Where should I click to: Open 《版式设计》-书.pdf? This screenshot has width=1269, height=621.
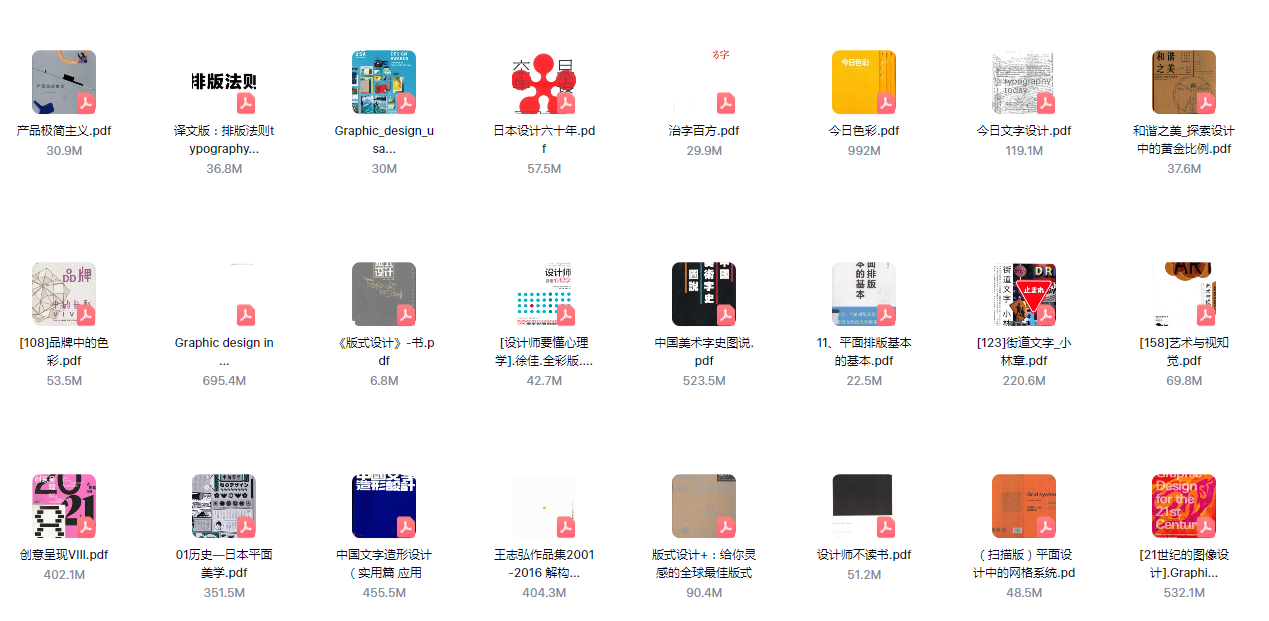coord(384,294)
